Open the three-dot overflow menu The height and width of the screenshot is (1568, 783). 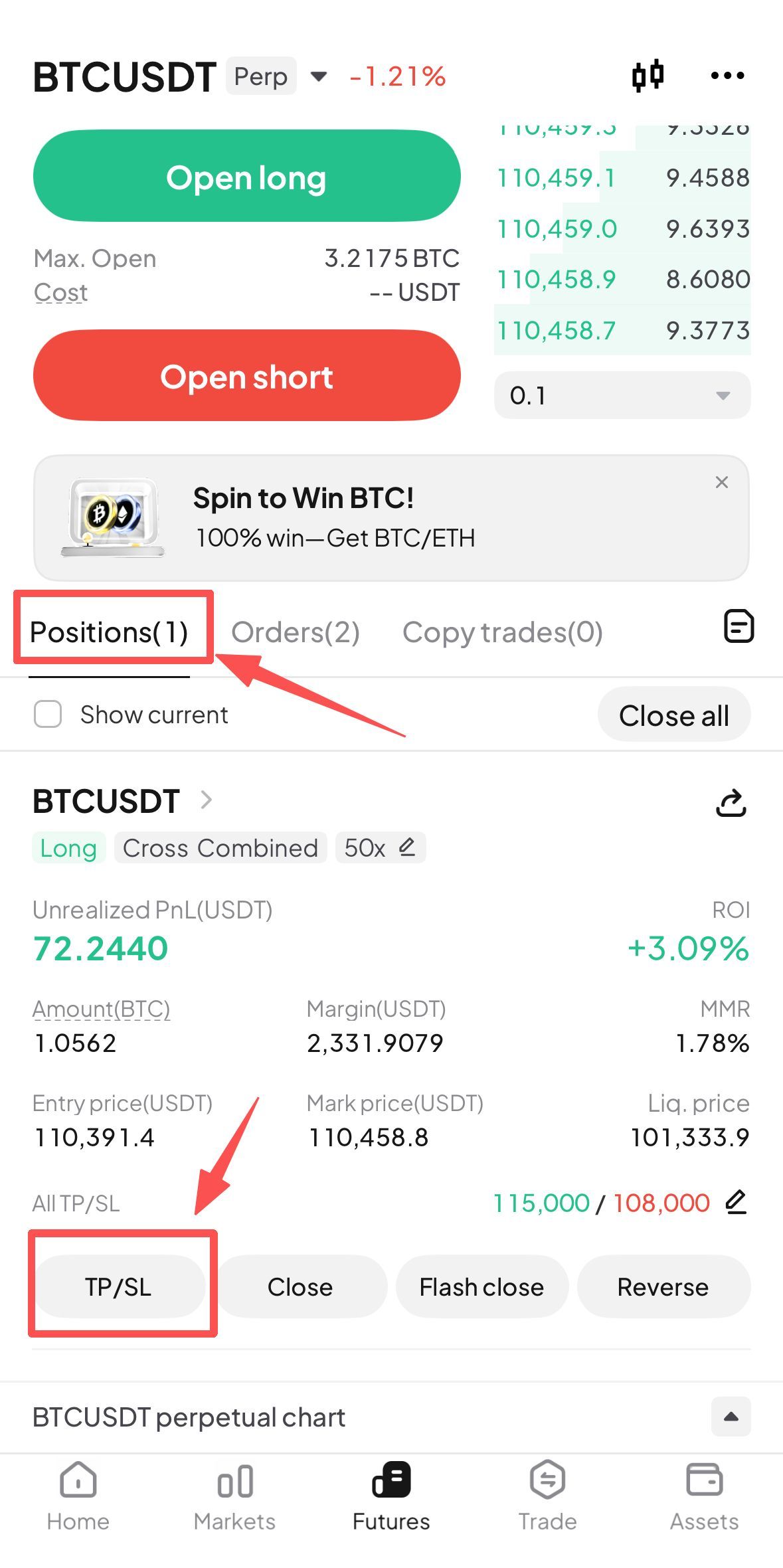(726, 75)
